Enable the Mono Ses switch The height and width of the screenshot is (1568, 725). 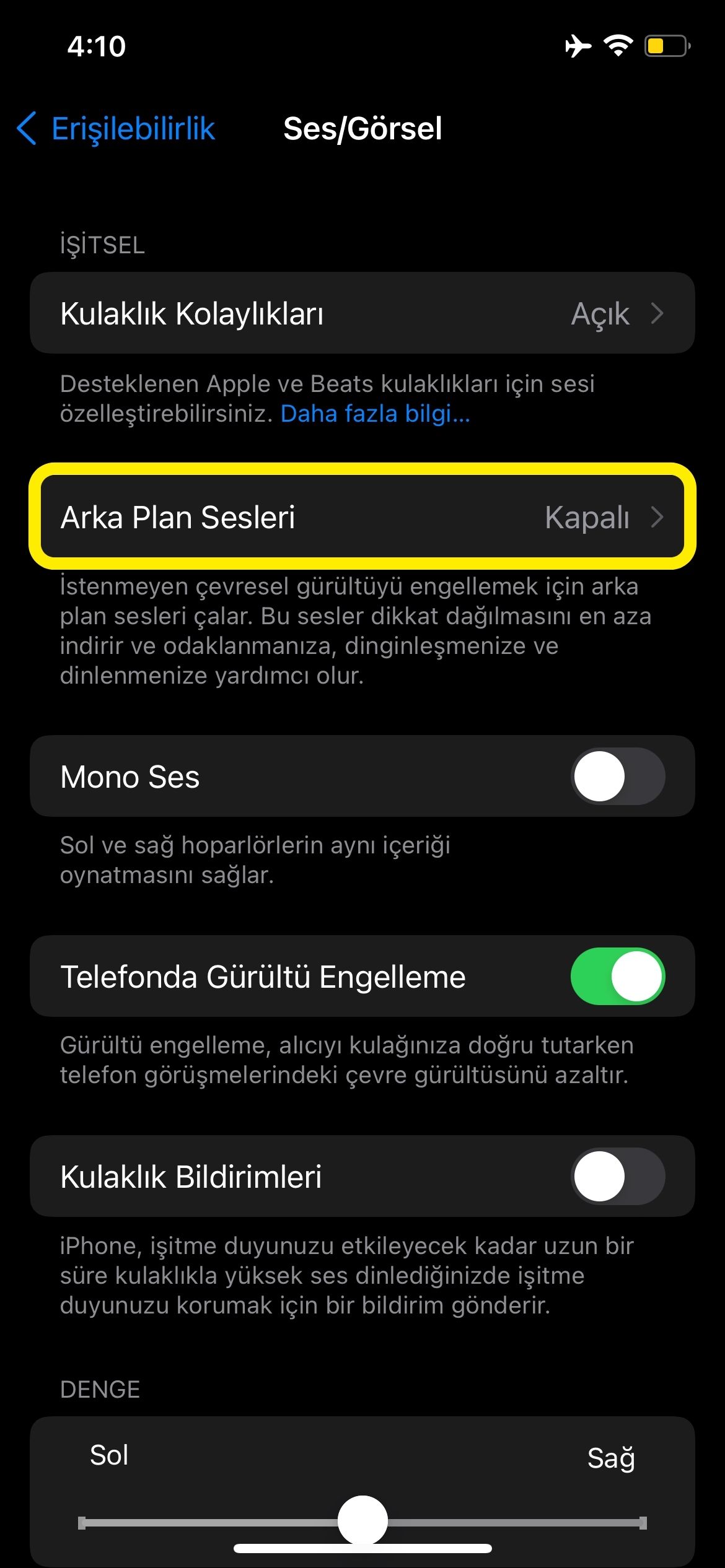[617, 776]
